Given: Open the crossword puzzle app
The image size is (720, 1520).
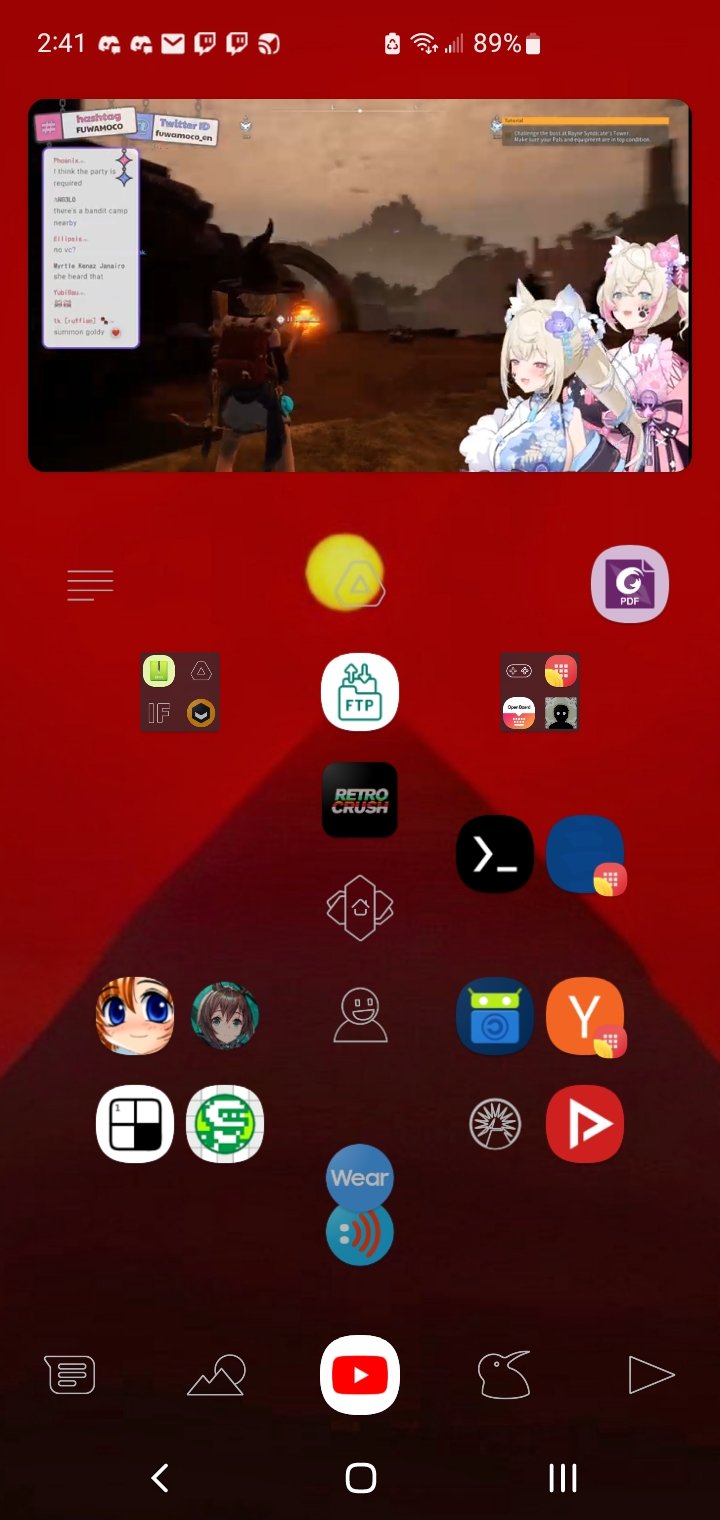Looking at the screenshot, I should 135,1124.
